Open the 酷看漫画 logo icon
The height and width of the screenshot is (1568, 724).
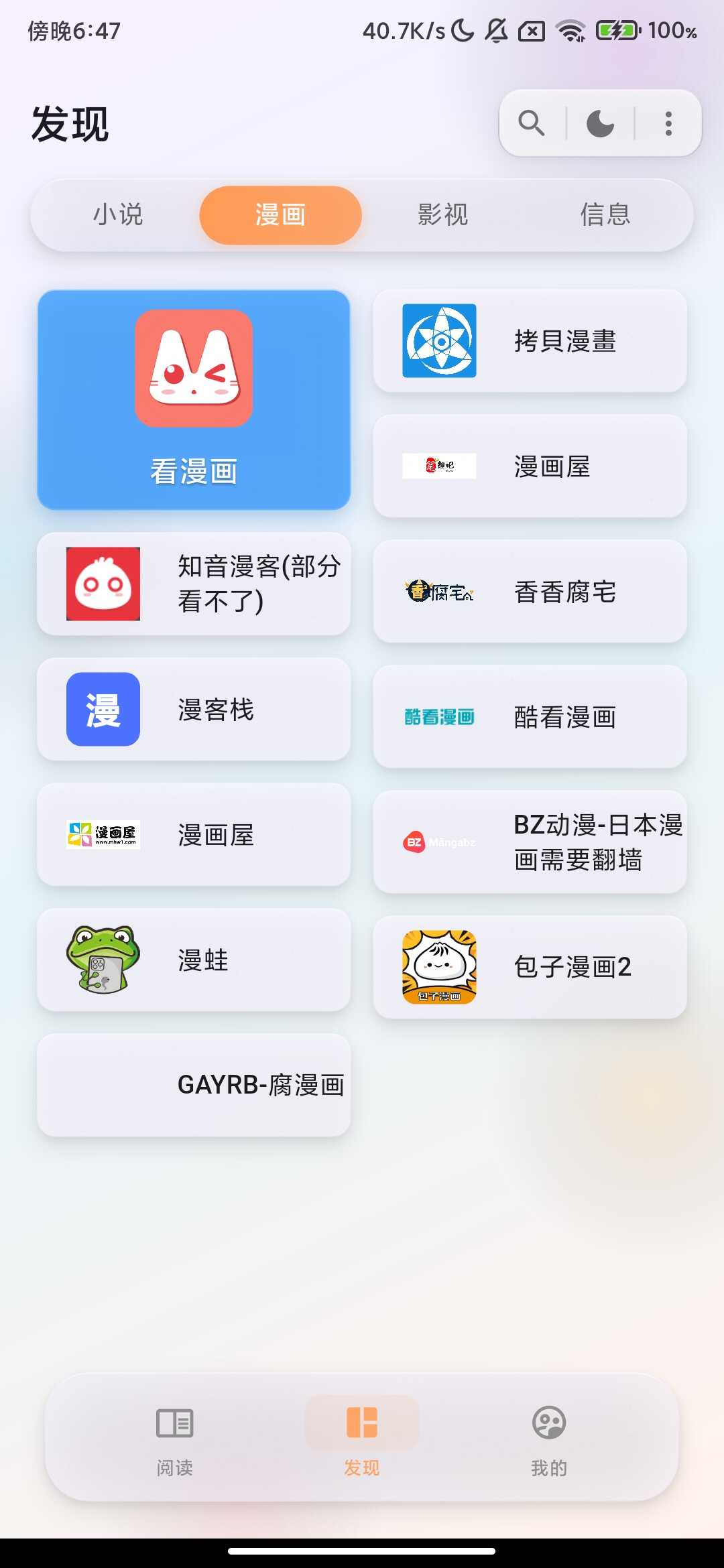click(x=439, y=717)
